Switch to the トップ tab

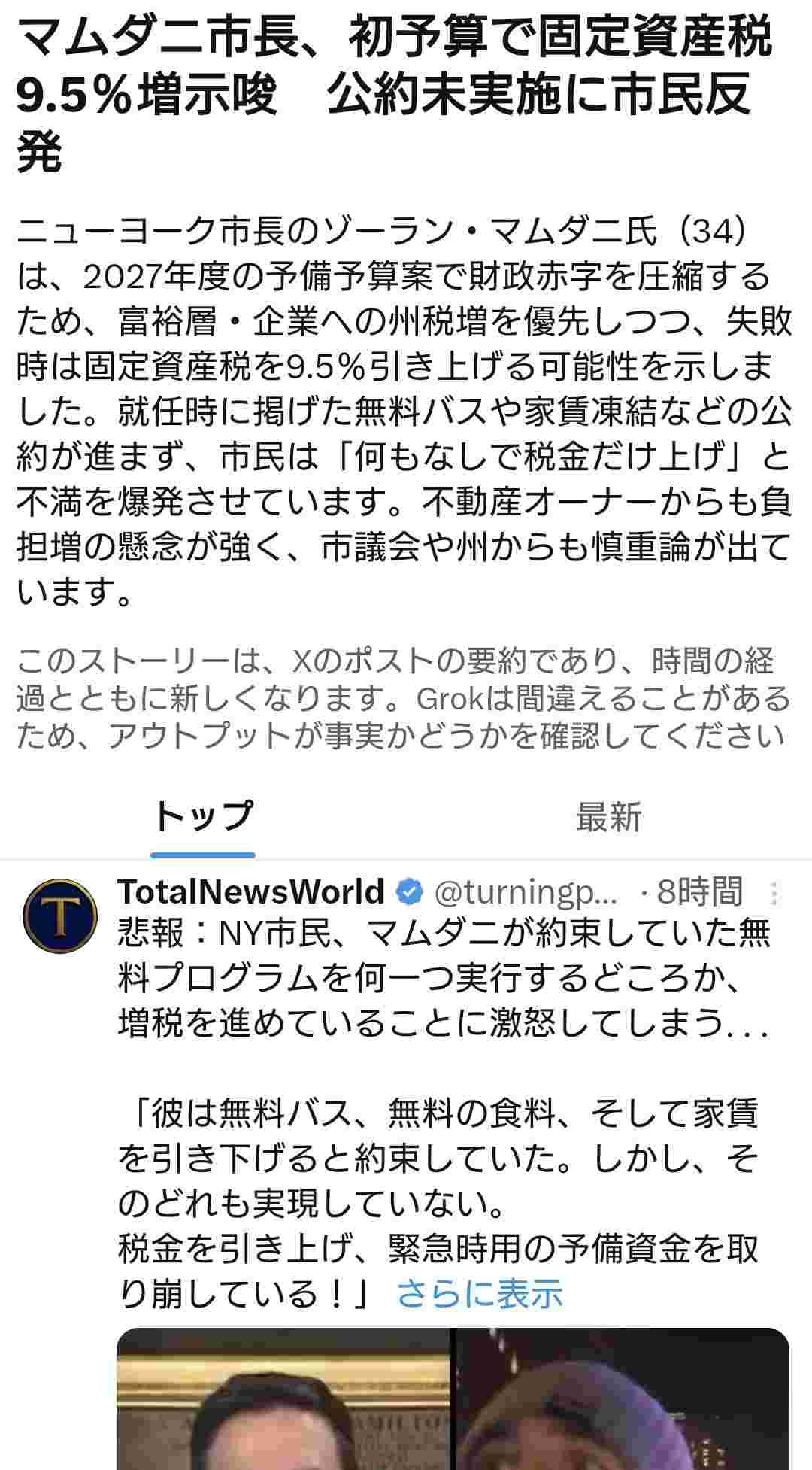tap(202, 817)
